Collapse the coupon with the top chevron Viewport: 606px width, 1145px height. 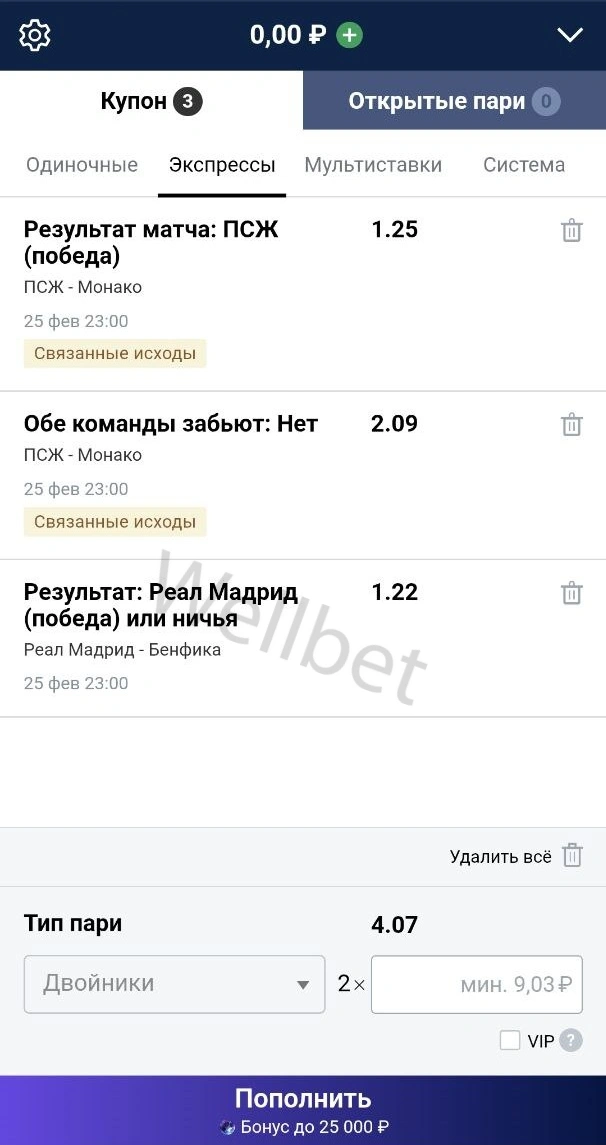570,35
